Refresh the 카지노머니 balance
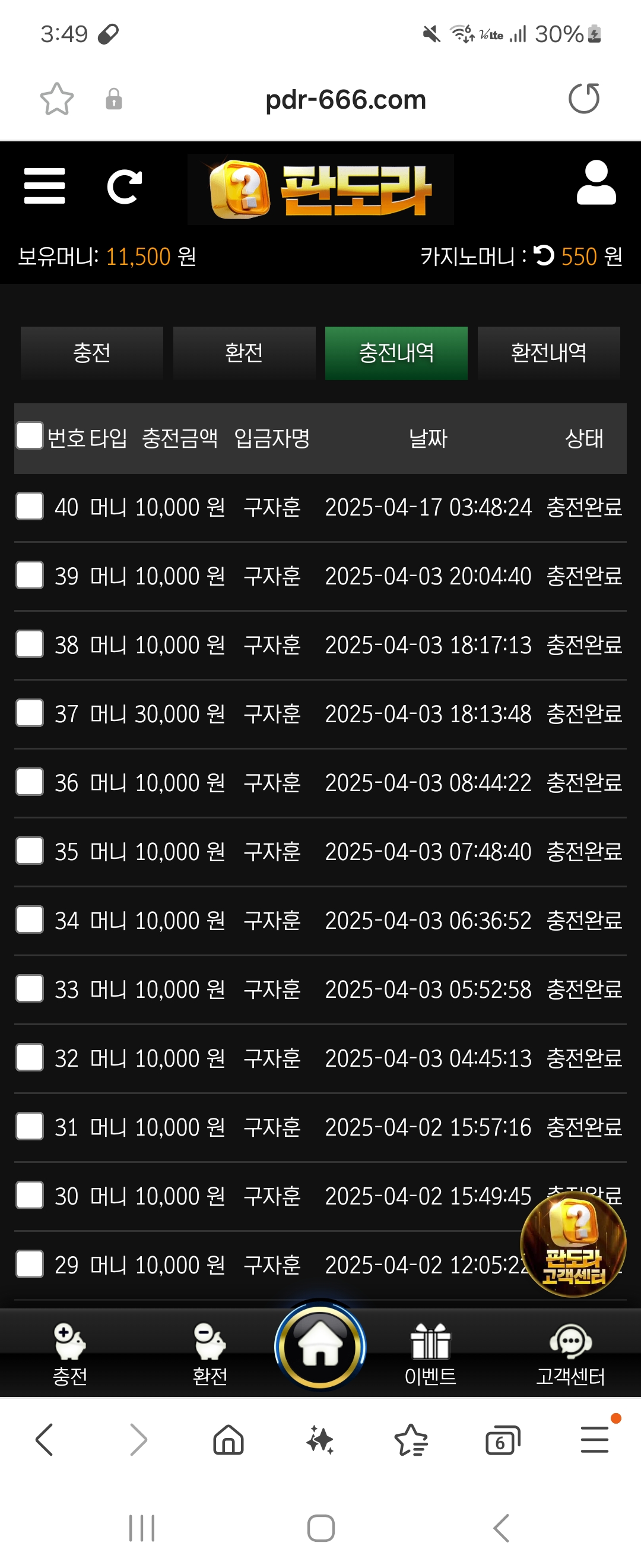 544,255
